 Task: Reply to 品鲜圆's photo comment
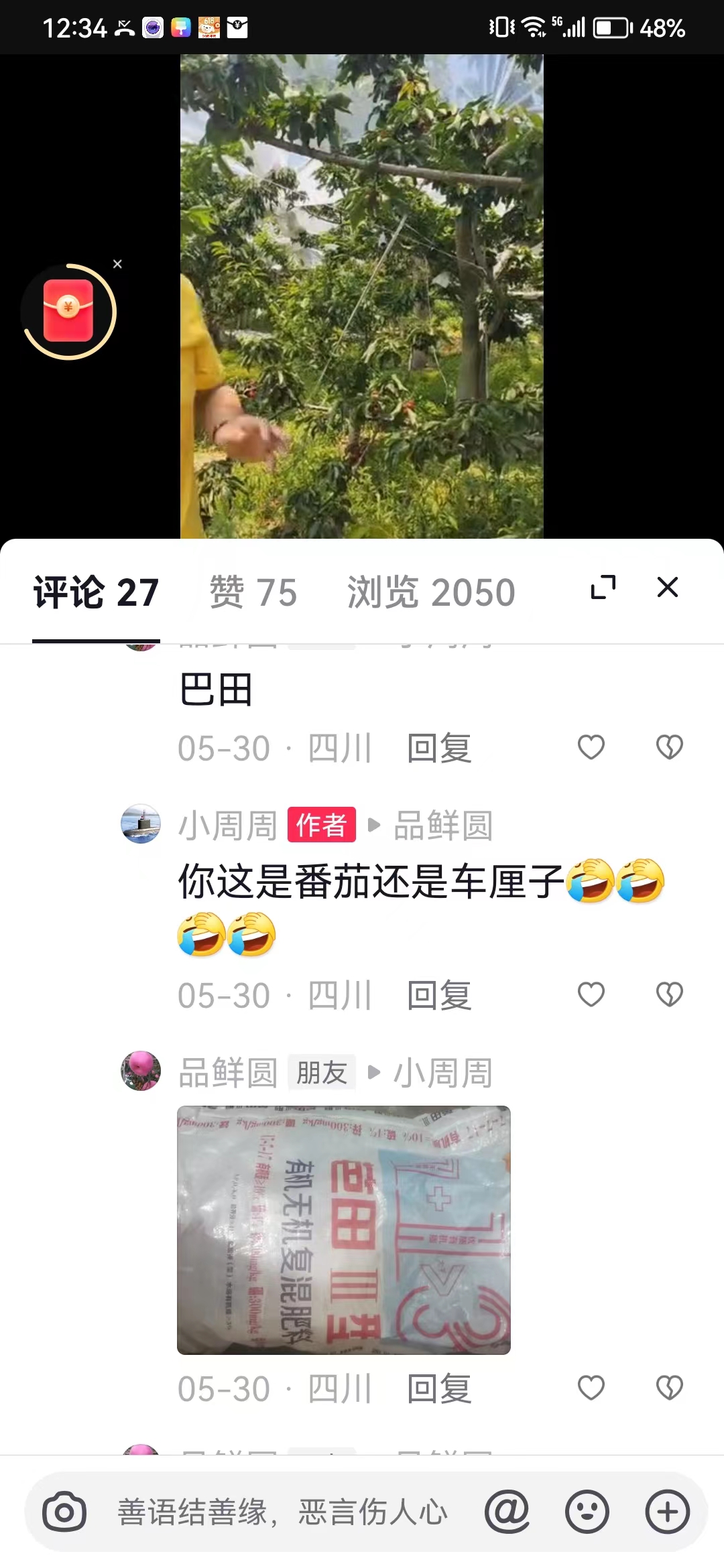click(x=439, y=1388)
